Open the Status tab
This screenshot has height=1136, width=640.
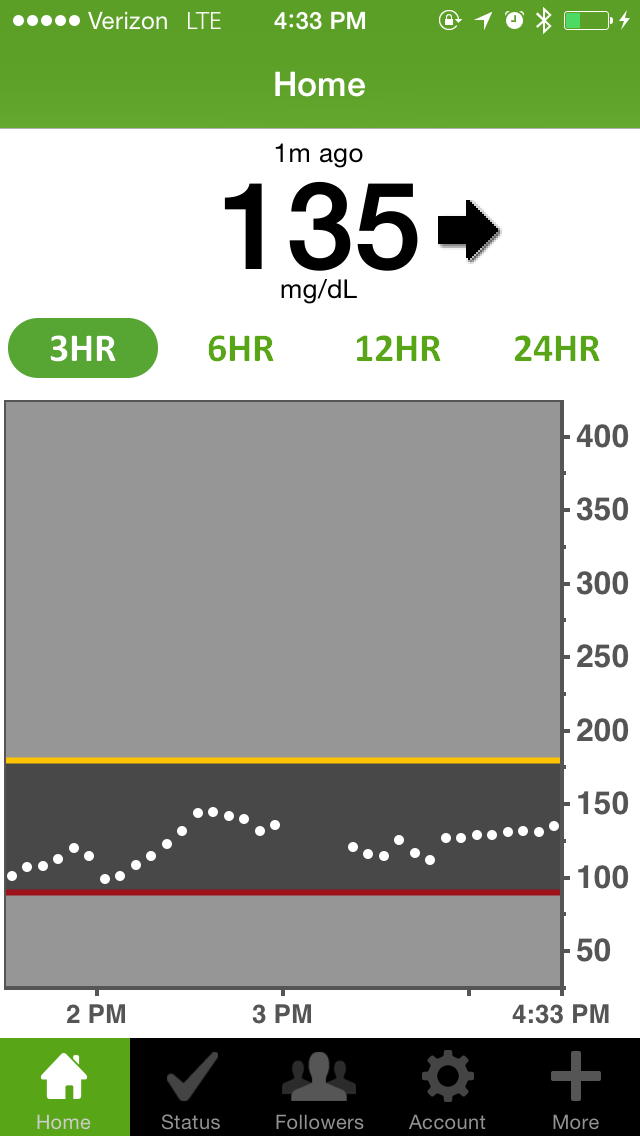coord(191,1087)
